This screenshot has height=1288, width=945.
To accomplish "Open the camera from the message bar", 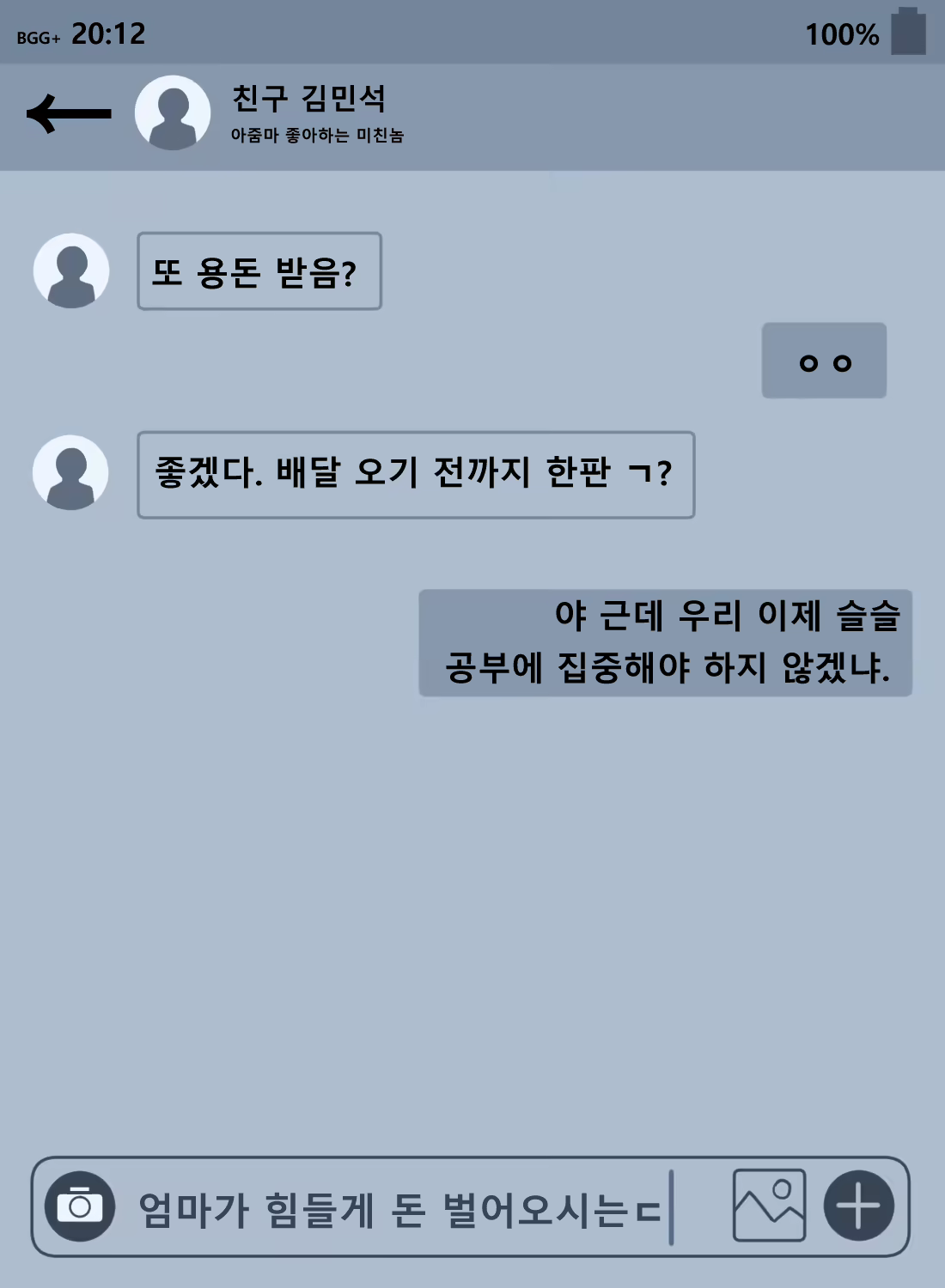I will click(x=80, y=1206).
